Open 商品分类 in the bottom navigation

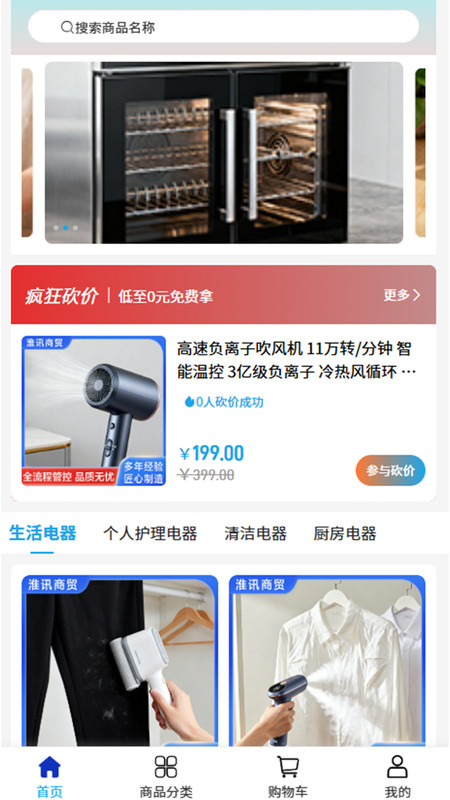pyautogui.click(x=166, y=777)
